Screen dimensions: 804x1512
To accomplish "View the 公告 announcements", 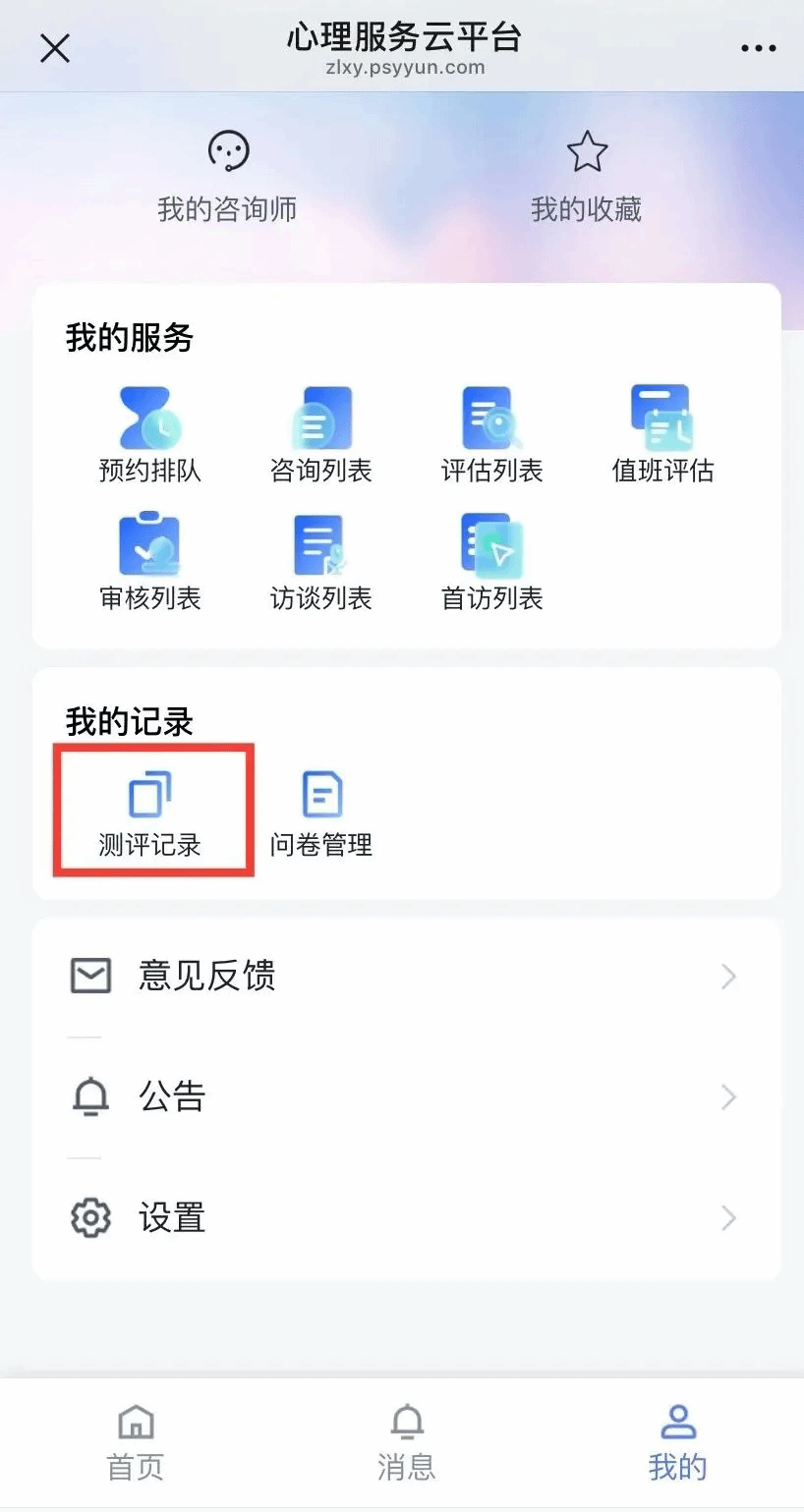I will [405, 1096].
